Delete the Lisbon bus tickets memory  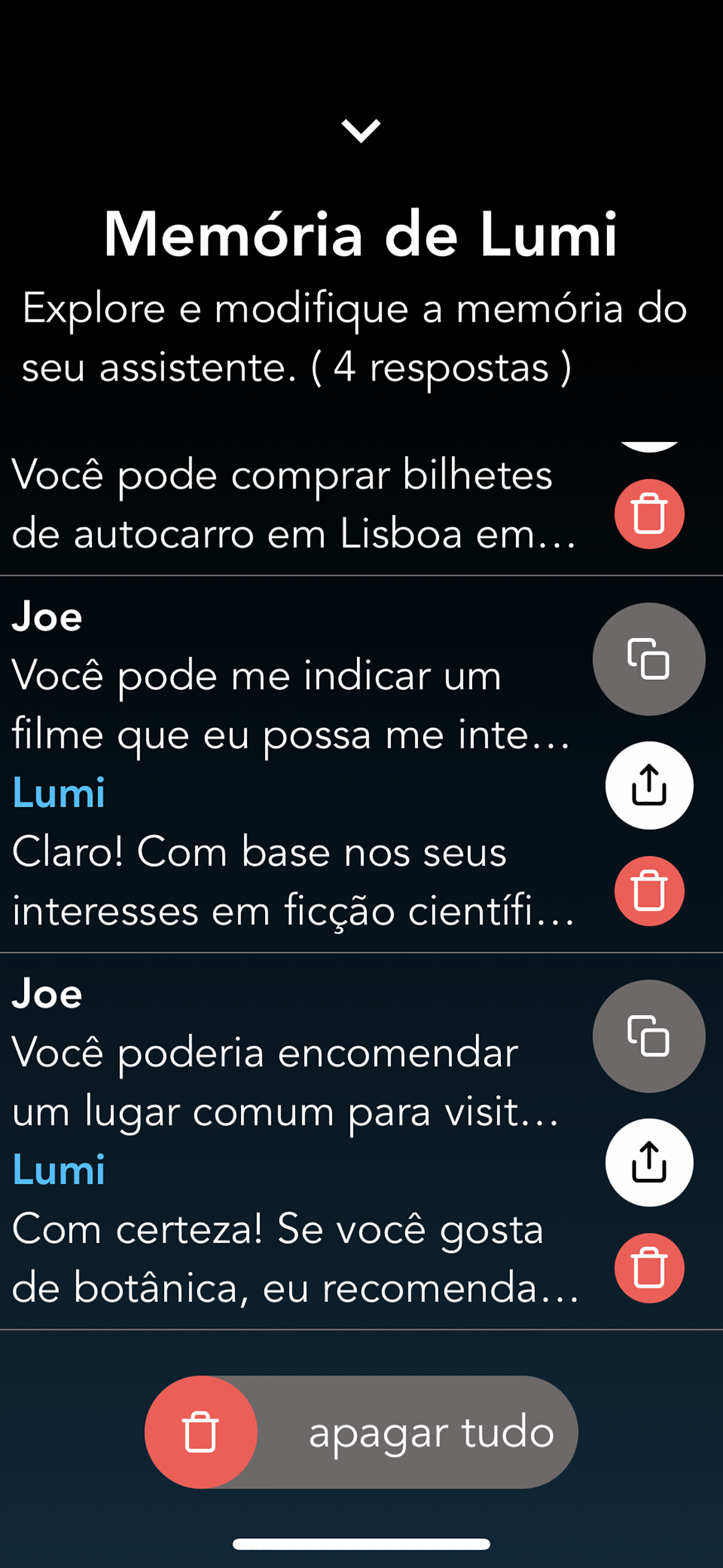click(x=650, y=514)
